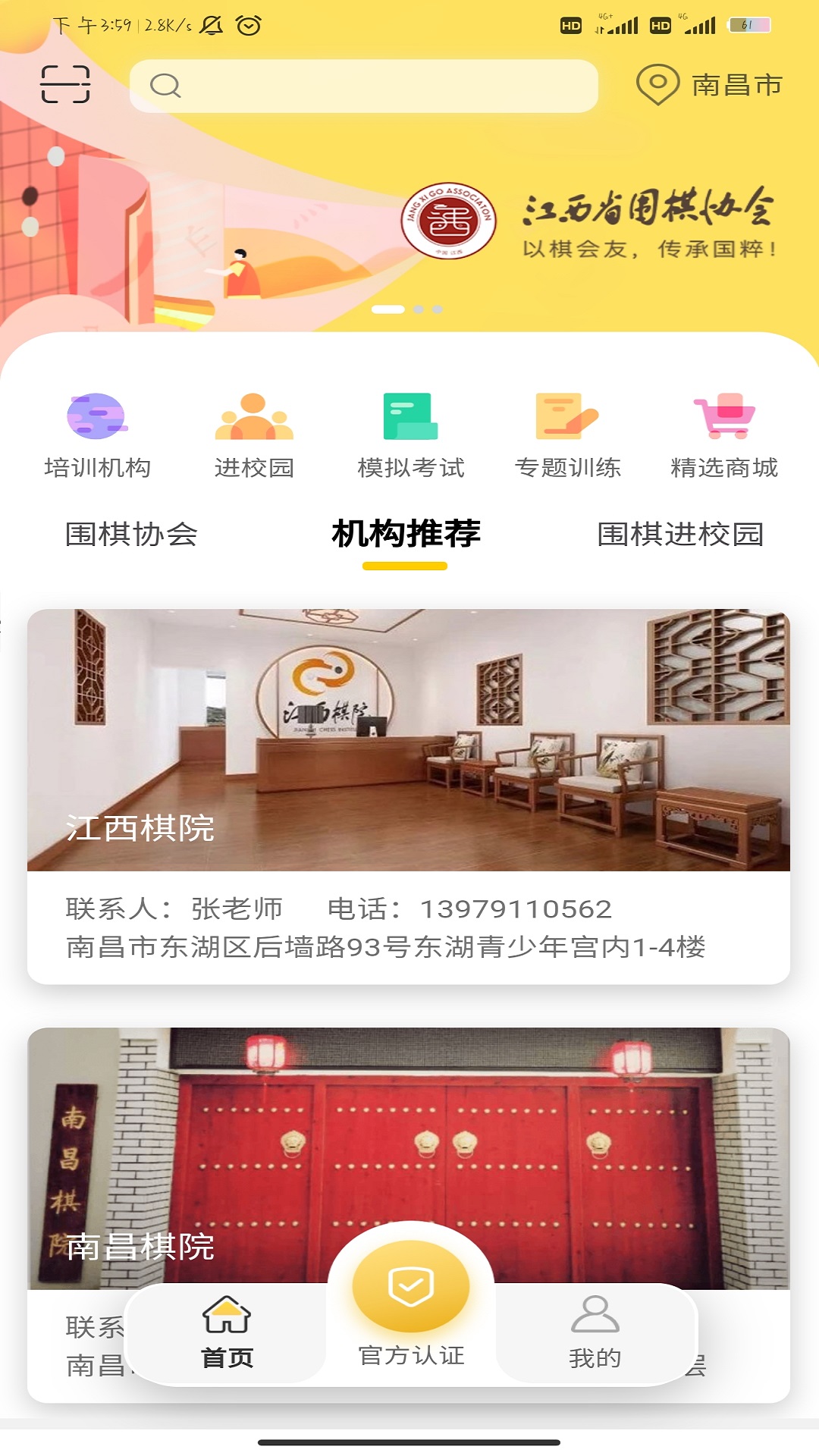Tap the 精选商城 shopping cart icon
819x1456 pixels.
(x=726, y=417)
